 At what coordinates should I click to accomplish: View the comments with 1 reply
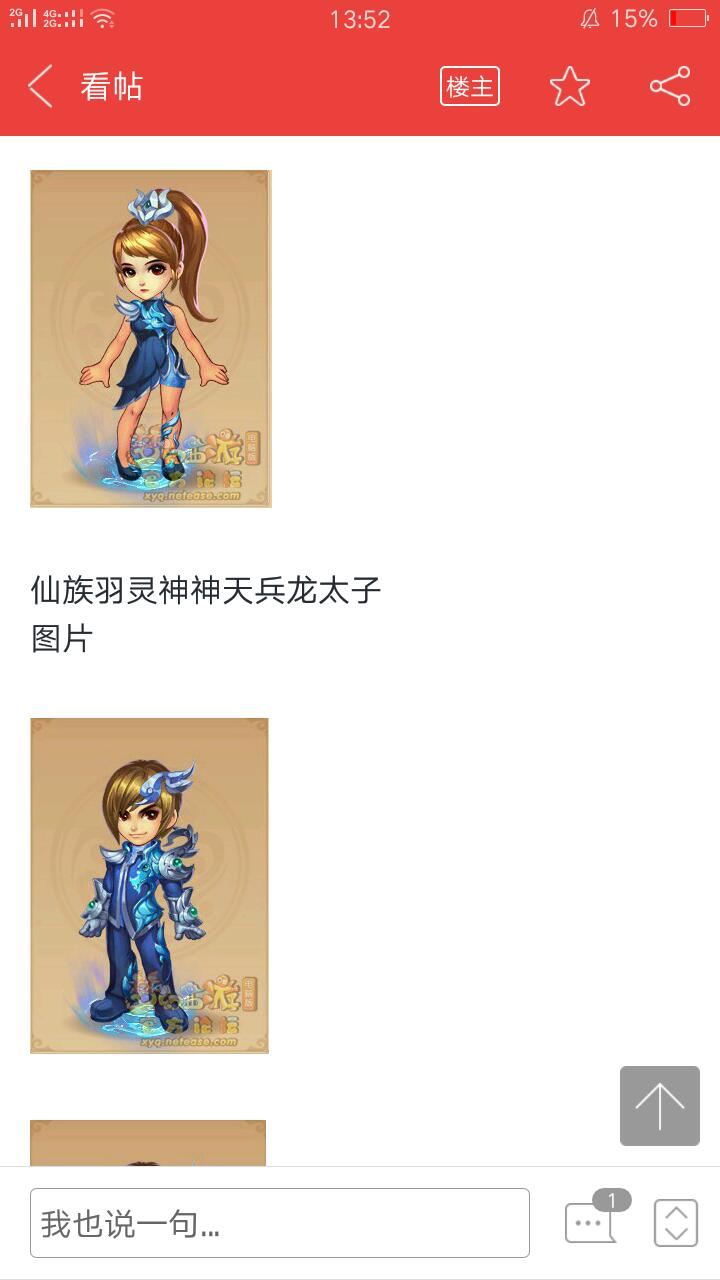click(x=592, y=1220)
